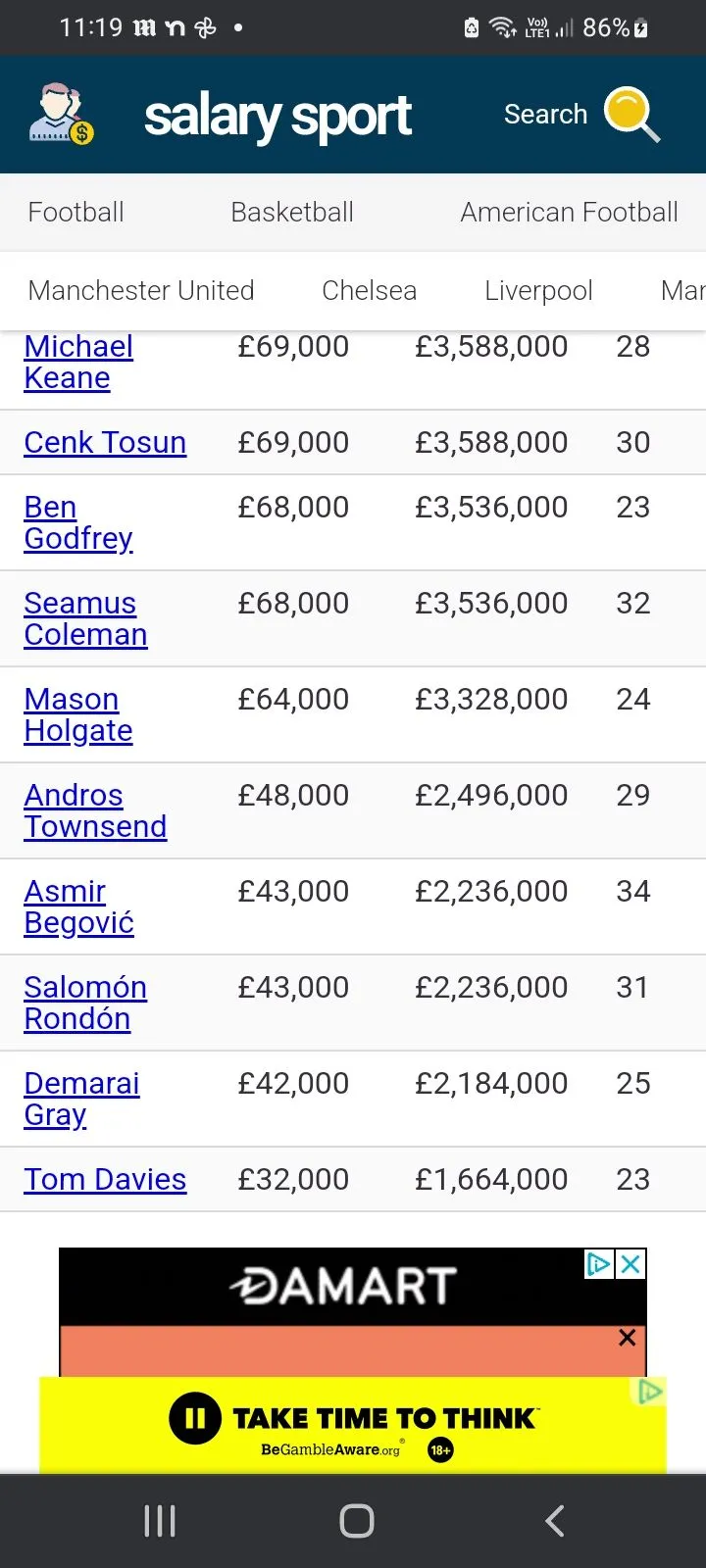Viewport: 706px width, 1568px height.
Task: Open Salomón Rondón's player page
Action: click(85, 1003)
